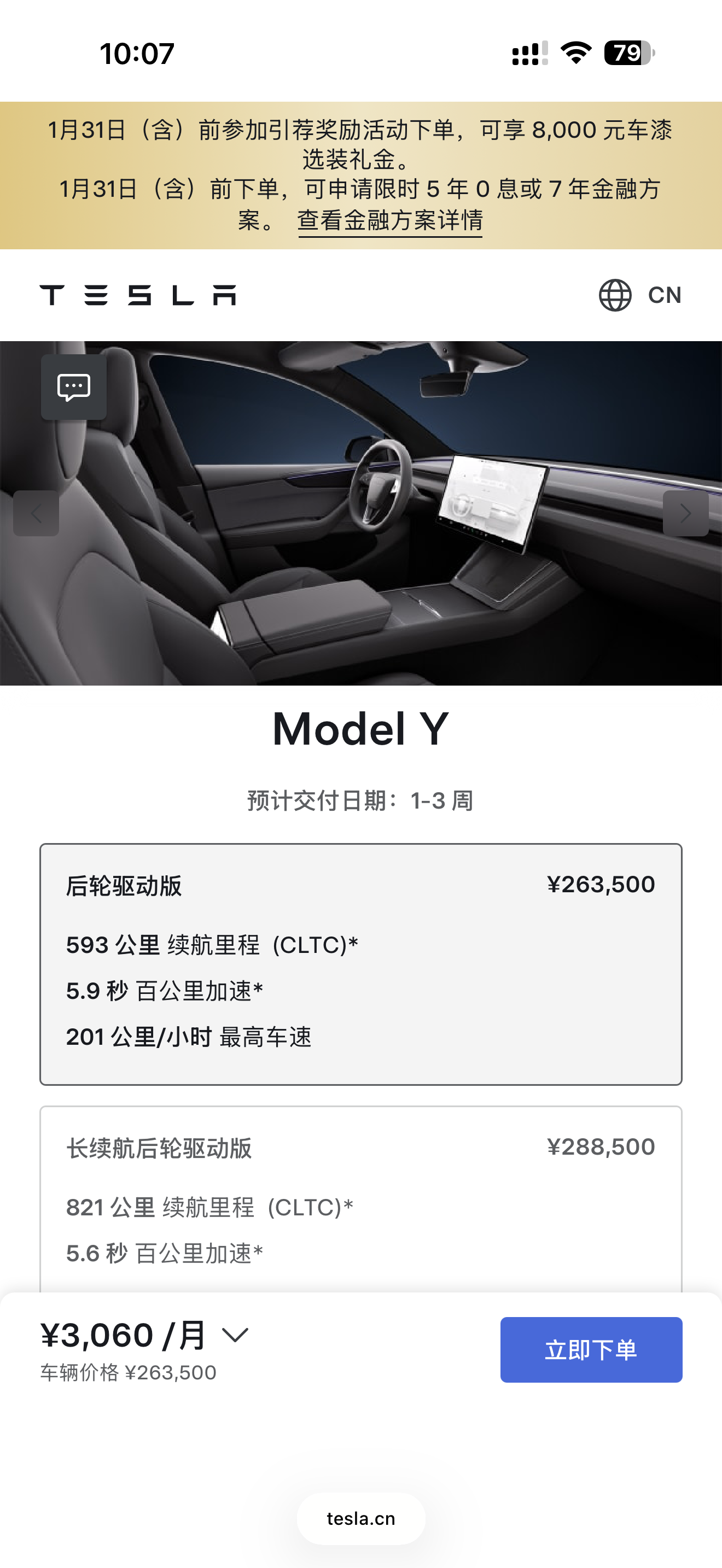The height and width of the screenshot is (1568, 722).
Task: Click the Wi-Fi status icon
Action: 574,54
